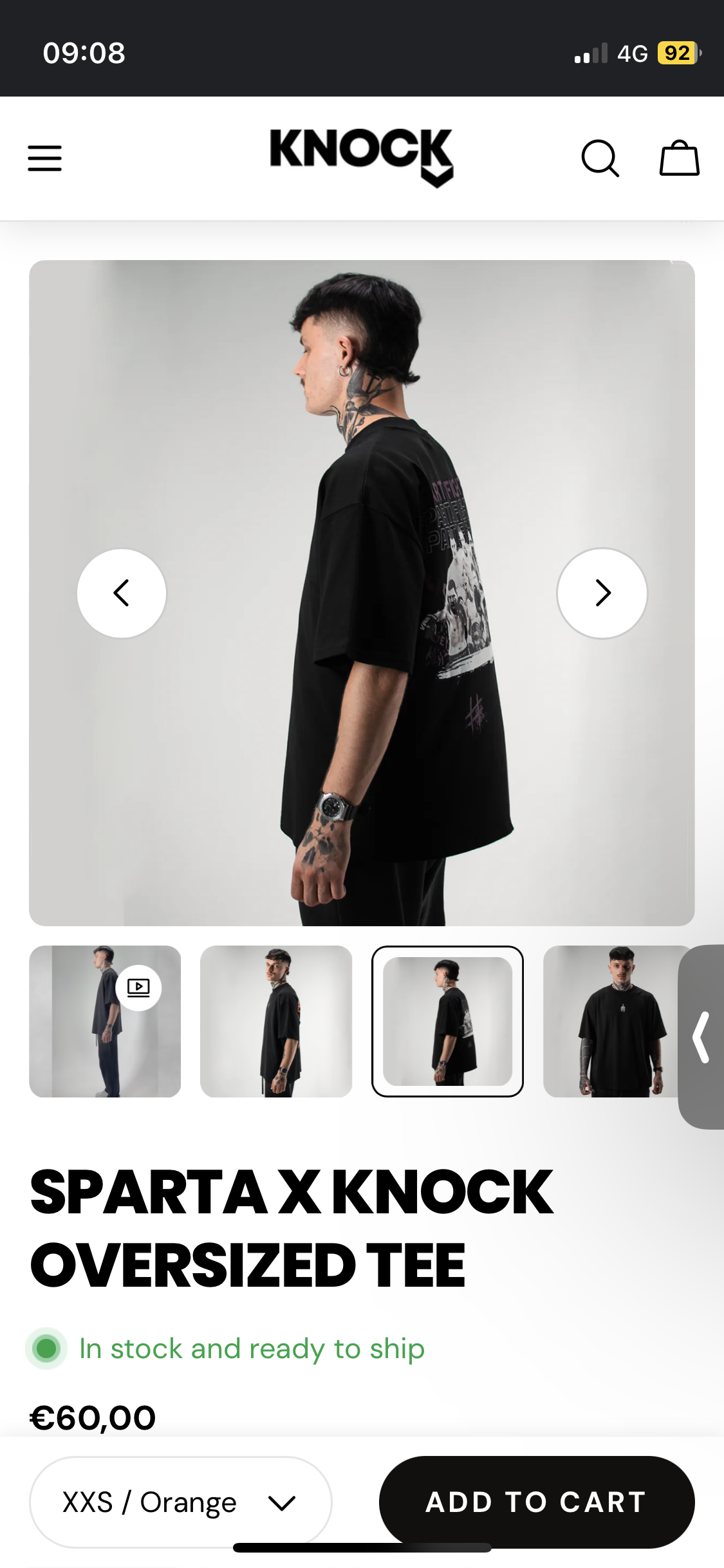Select the video thumbnail of the tee

[105, 1022]
